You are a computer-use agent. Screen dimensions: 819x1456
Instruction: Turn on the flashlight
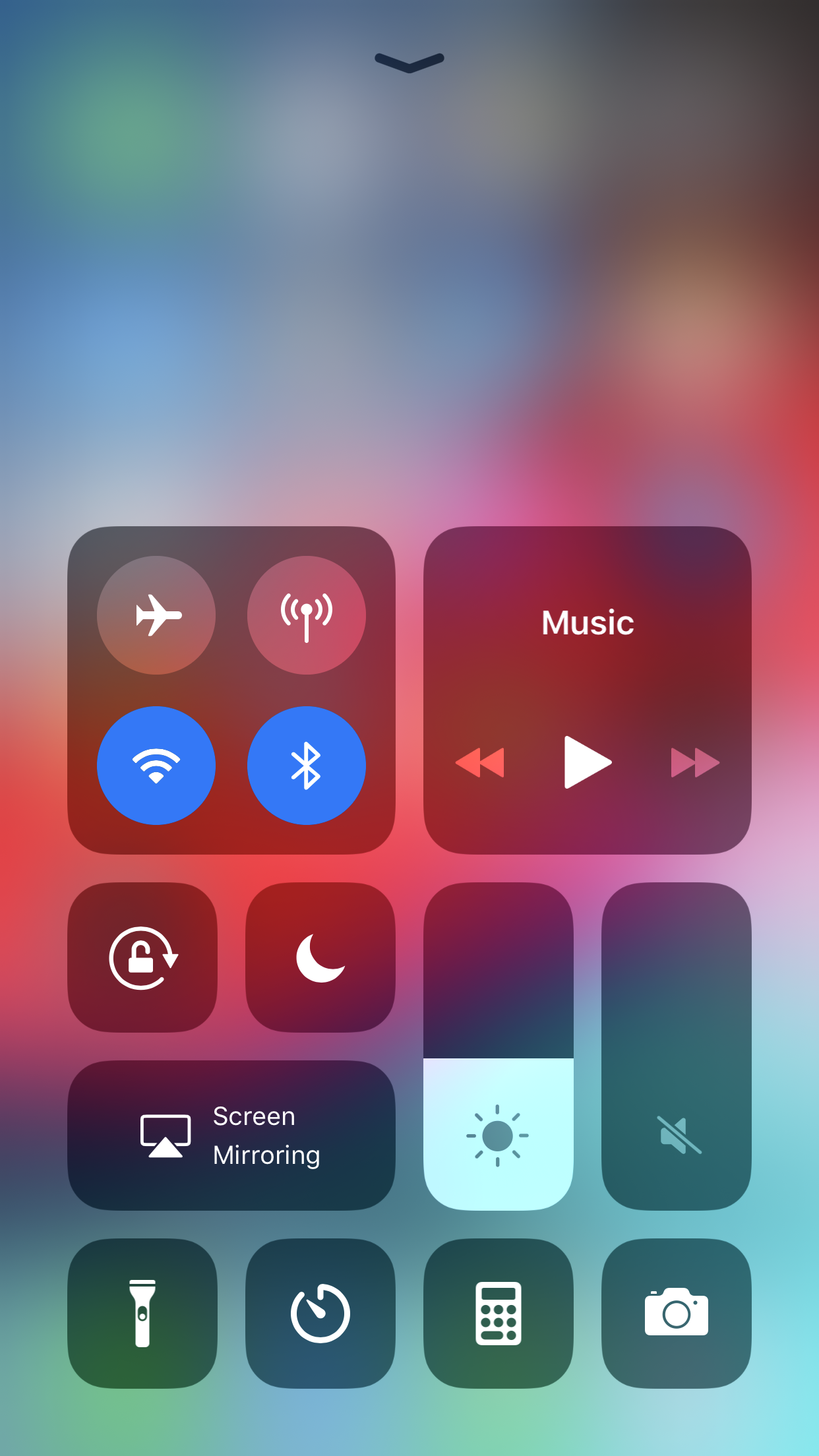click(x=142, y=1314)
